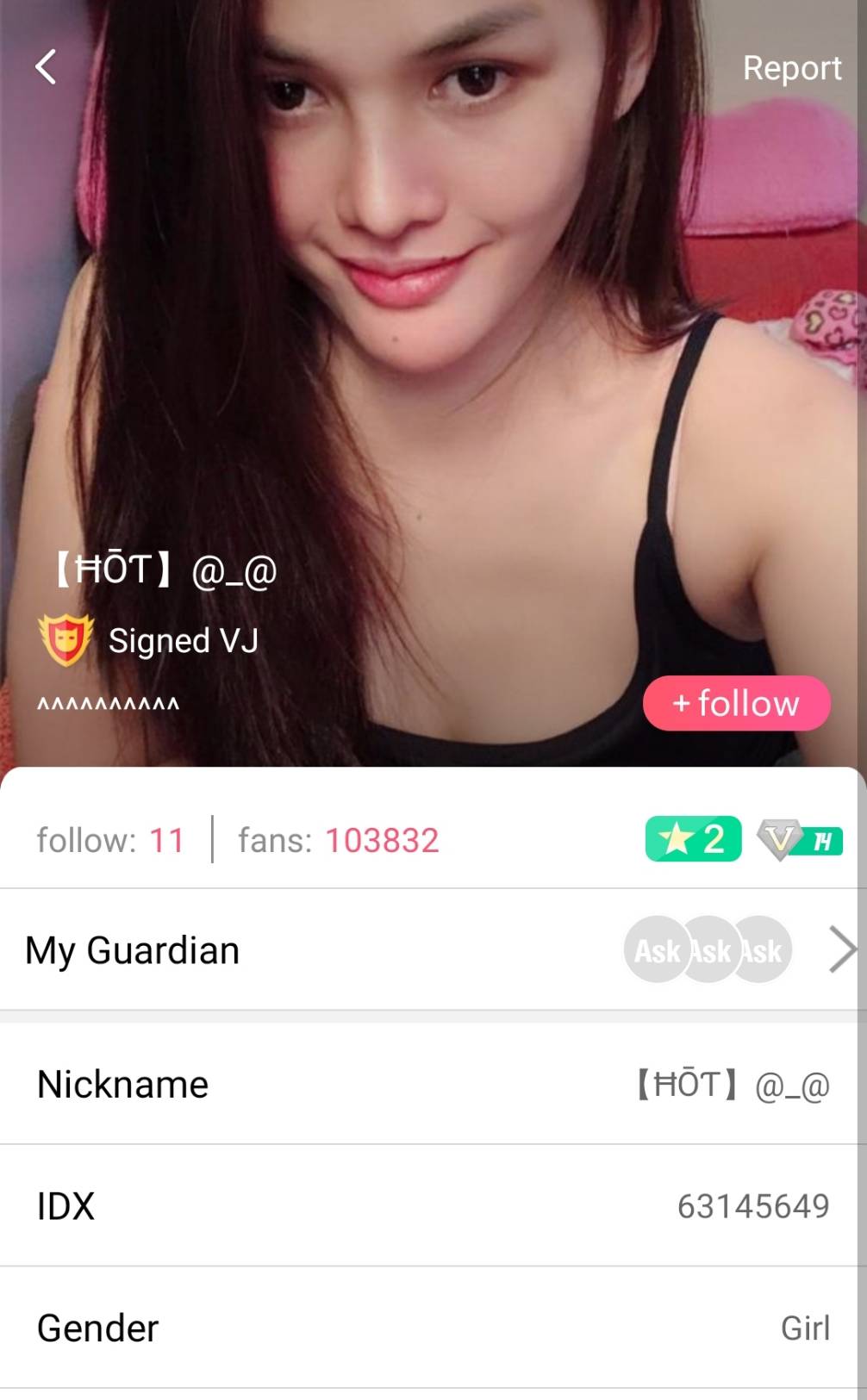View the fans count list
Image resolution: width=867 pixels, height=1400 pixels.
[338, 840]
